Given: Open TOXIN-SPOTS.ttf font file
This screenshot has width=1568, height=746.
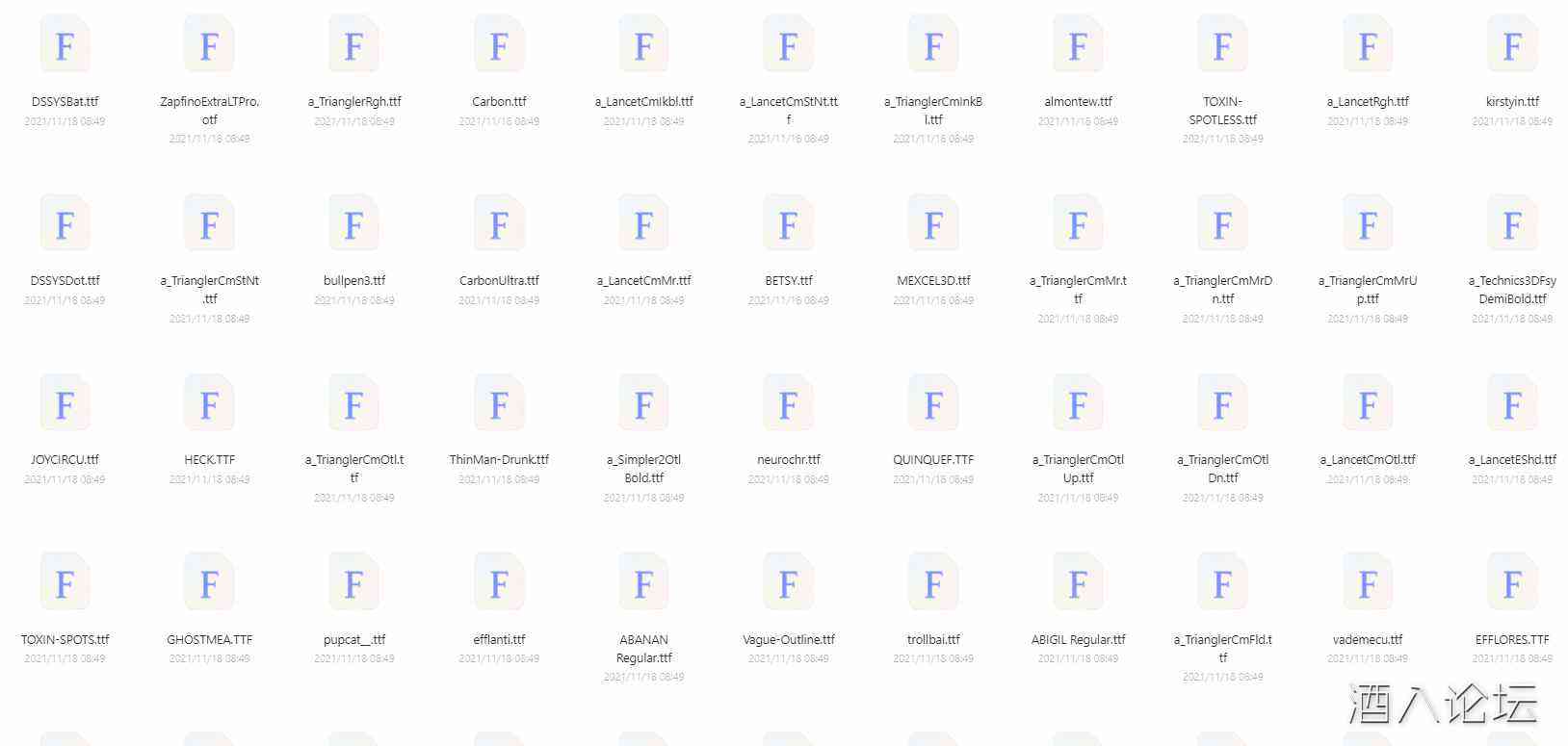Looking at the screenshot, I should coord(65,584).
